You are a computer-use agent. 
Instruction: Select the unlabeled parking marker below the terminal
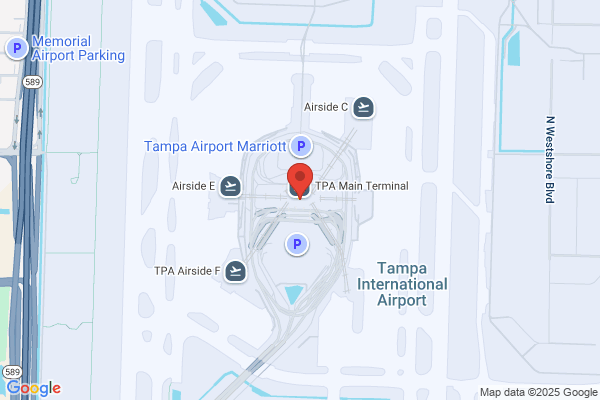(295, 244)
